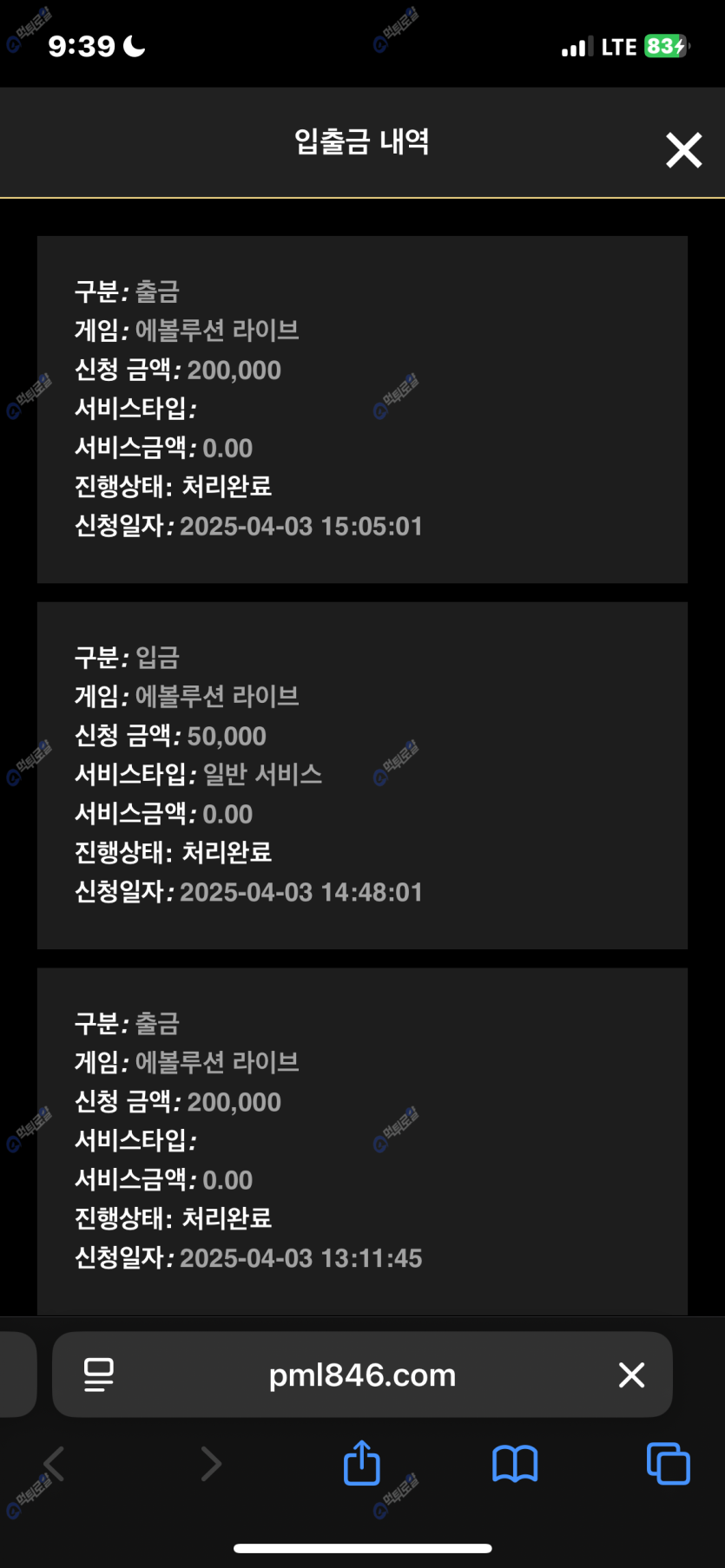Tap the pml846.com address field
The width and height of the screenshot is (725, 1568).
pyautogui.click(x=362, y=1375)
